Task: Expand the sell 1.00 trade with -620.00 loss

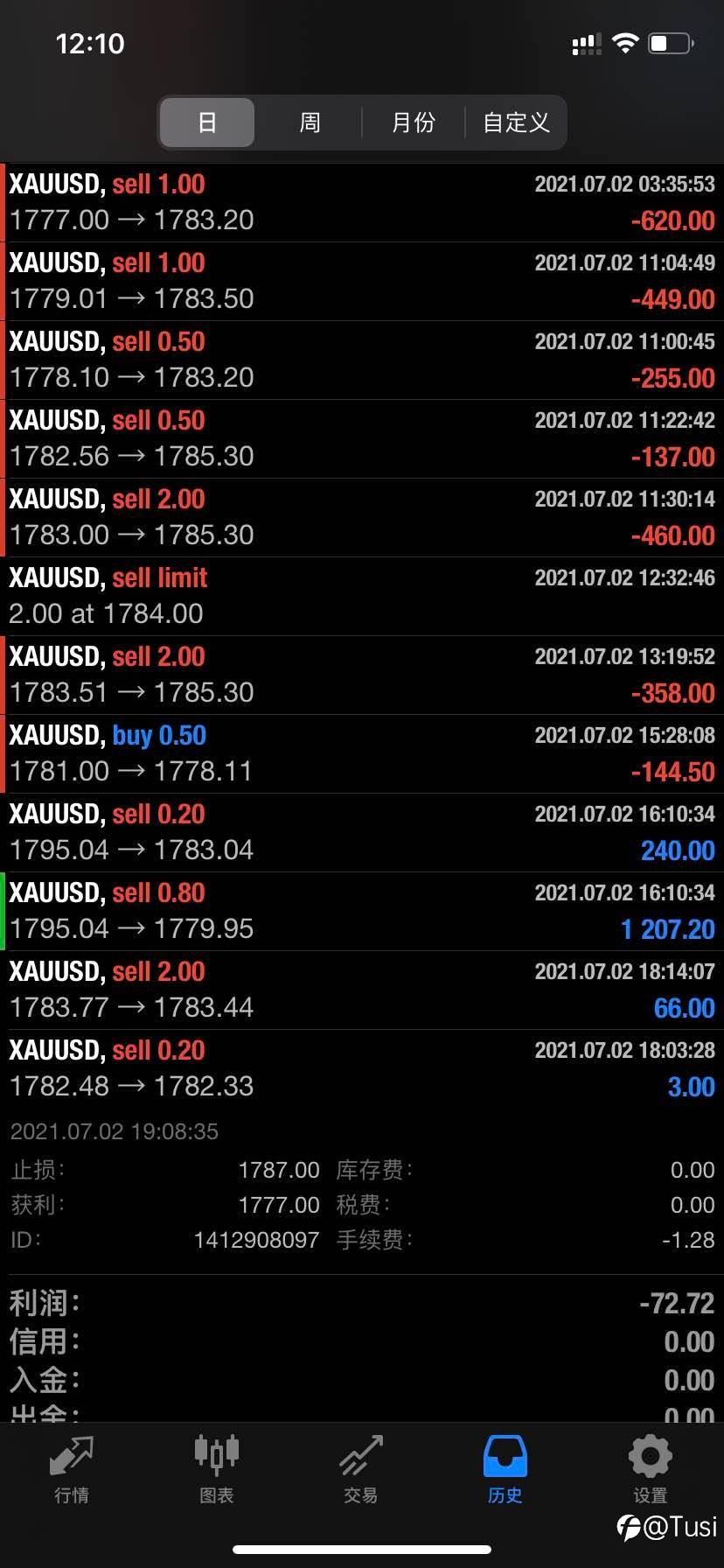Action: click(x=362, y=202)
